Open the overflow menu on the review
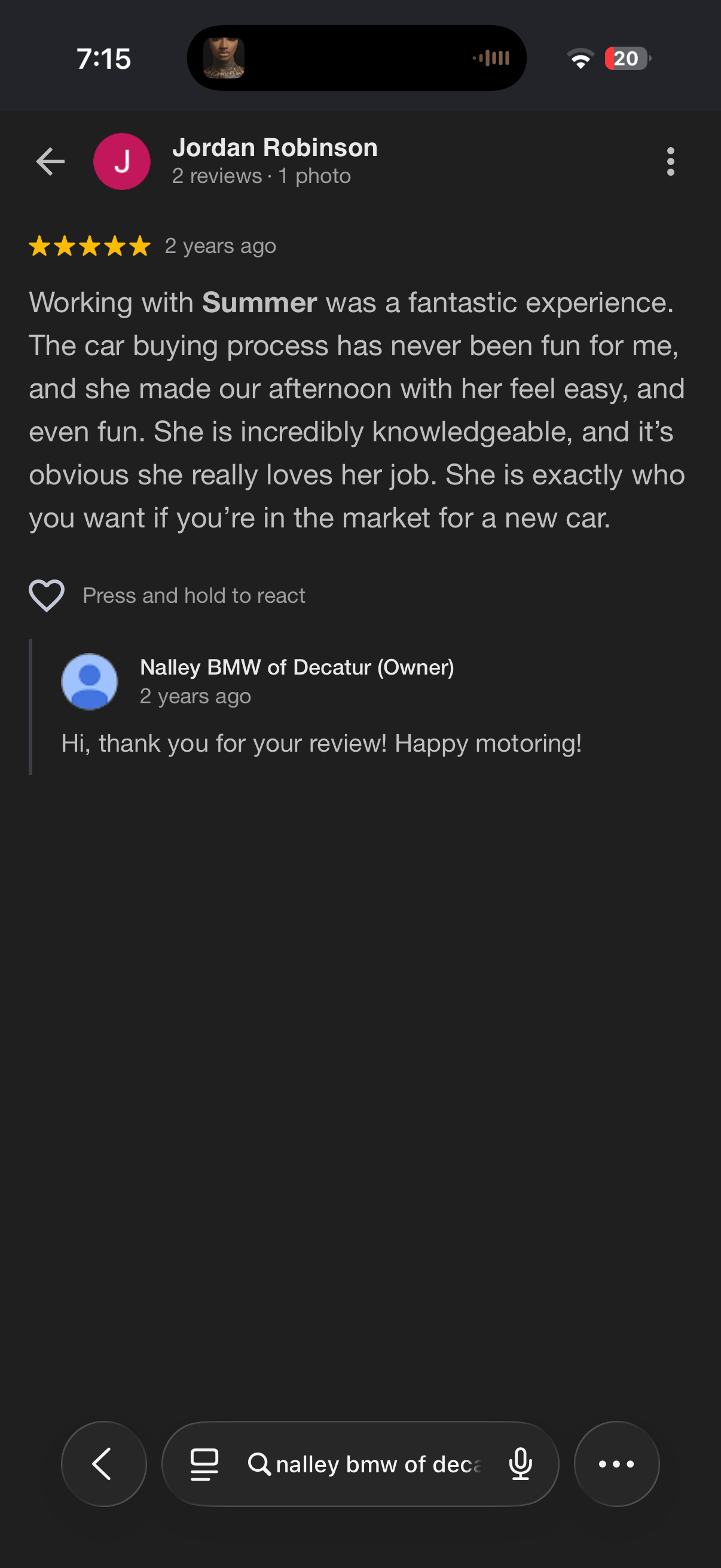 coord(671,161)
